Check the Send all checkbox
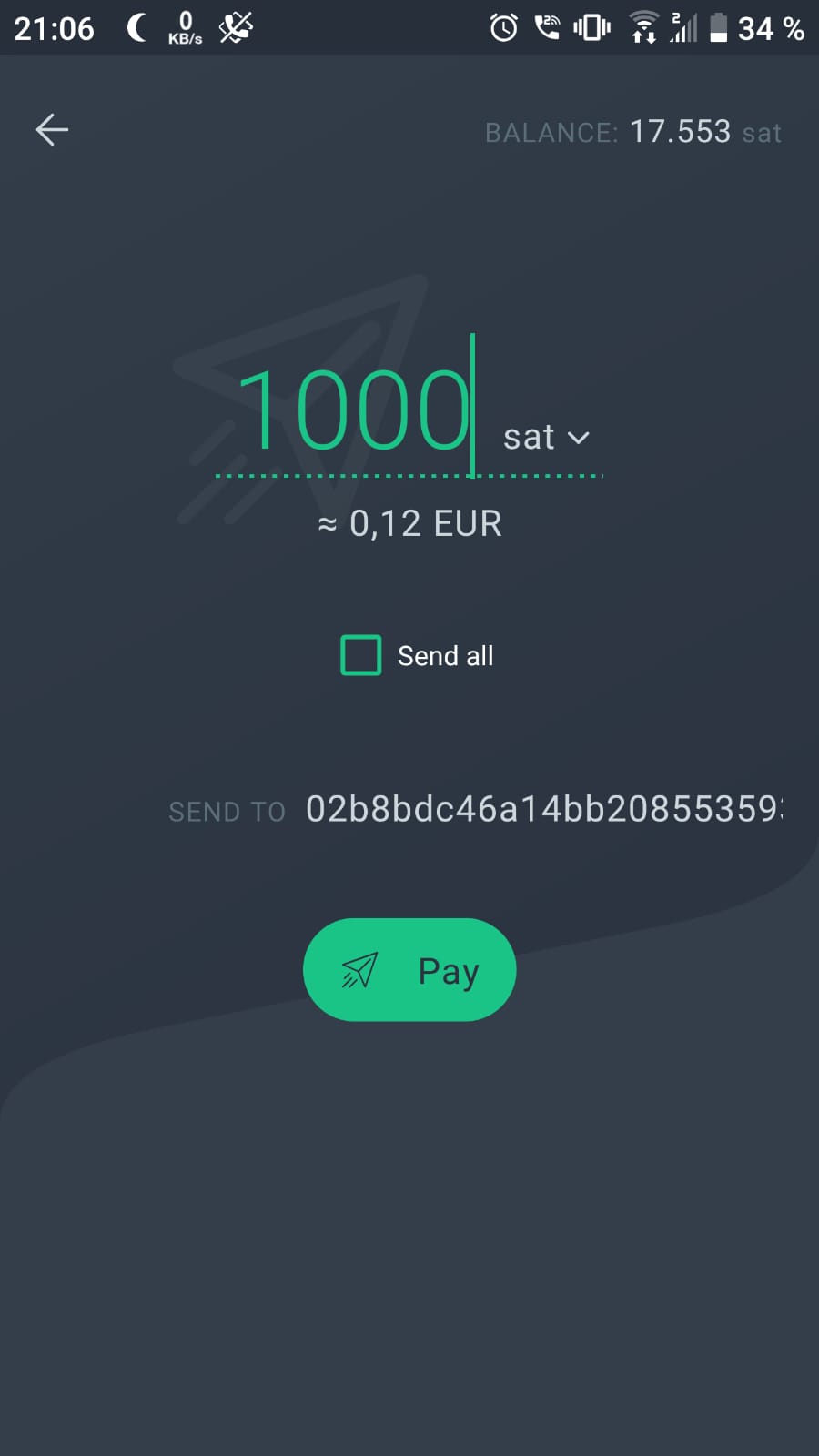This screenshot has width=819, height=1456. [x=360, y=655]
